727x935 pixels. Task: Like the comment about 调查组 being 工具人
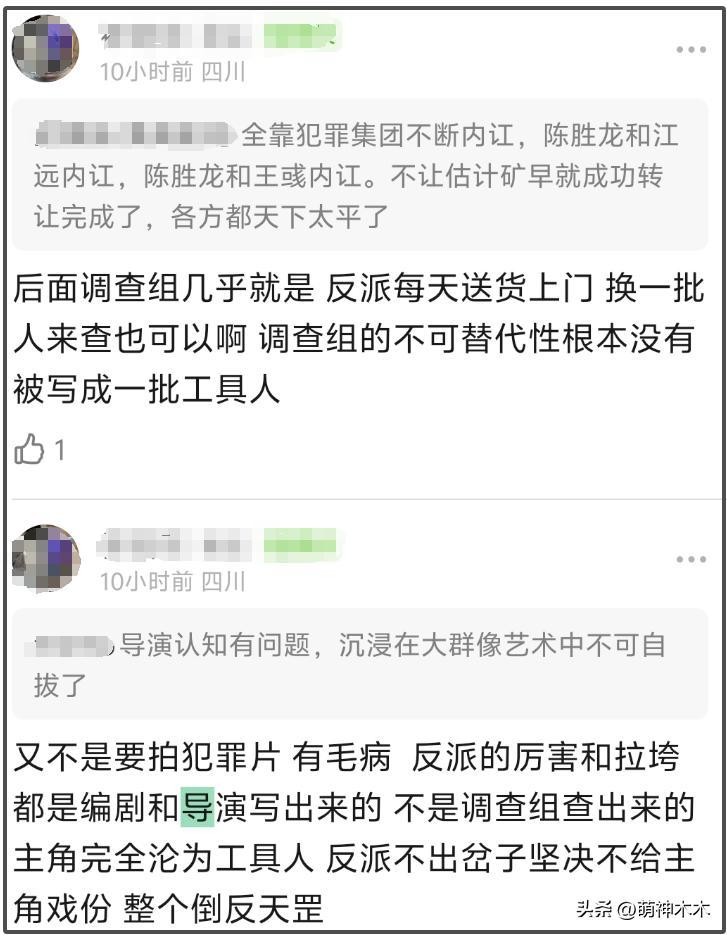pyautogui.click(x=31, y=450)
